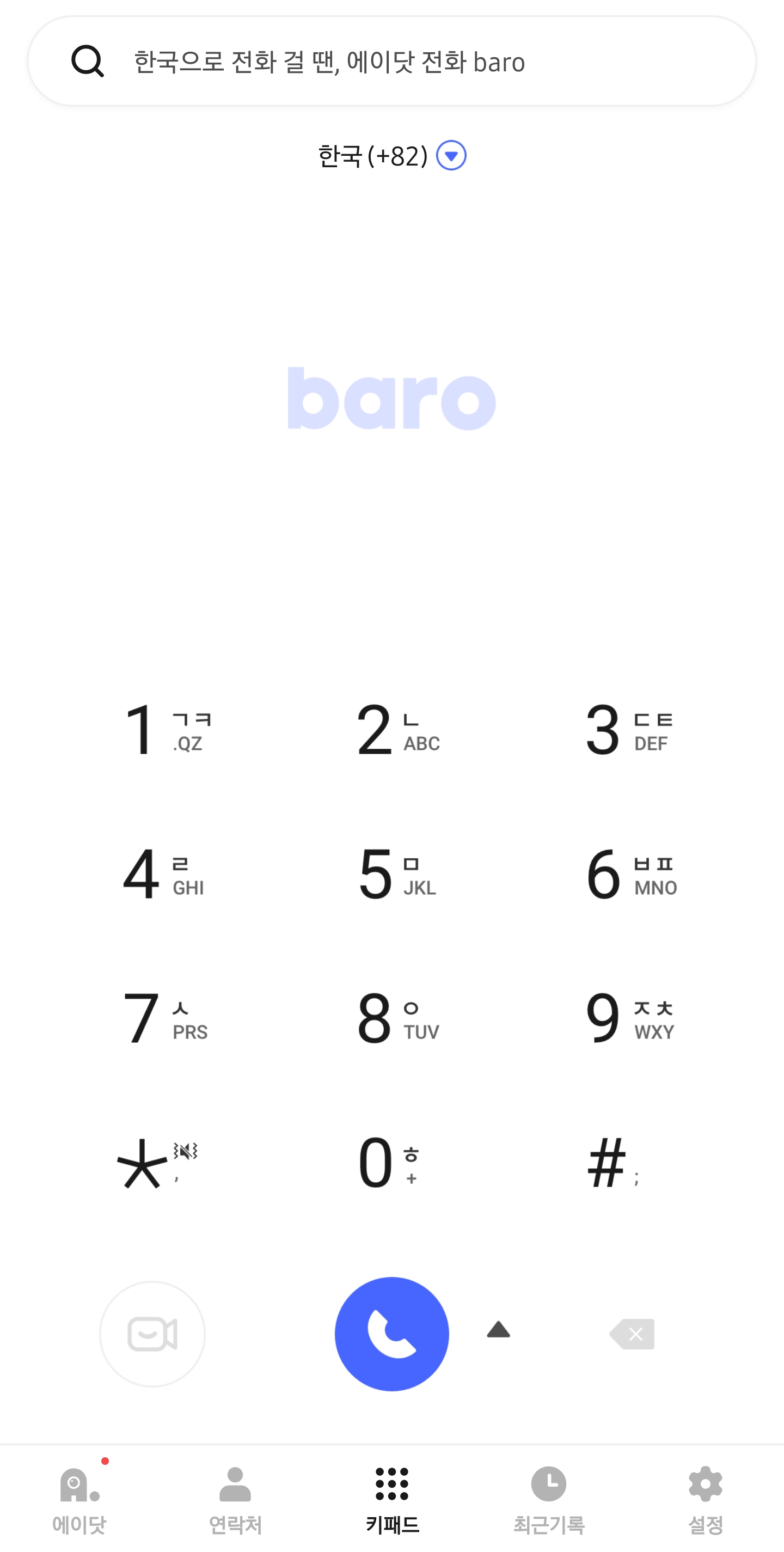Tap the 5 JKL key
784x1552 pixels.
point(396,873)
